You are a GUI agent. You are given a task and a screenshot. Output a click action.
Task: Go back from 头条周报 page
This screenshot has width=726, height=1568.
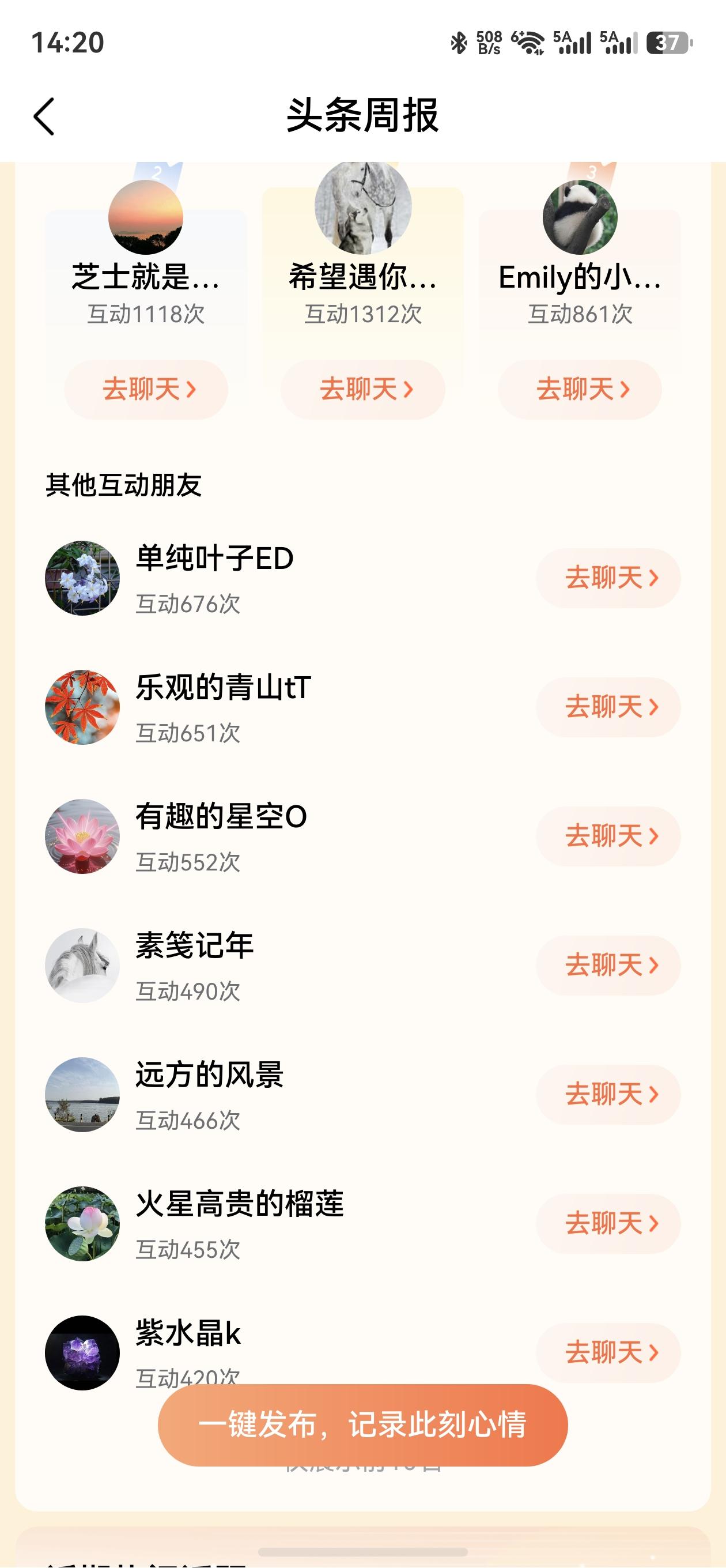[44, 116]
